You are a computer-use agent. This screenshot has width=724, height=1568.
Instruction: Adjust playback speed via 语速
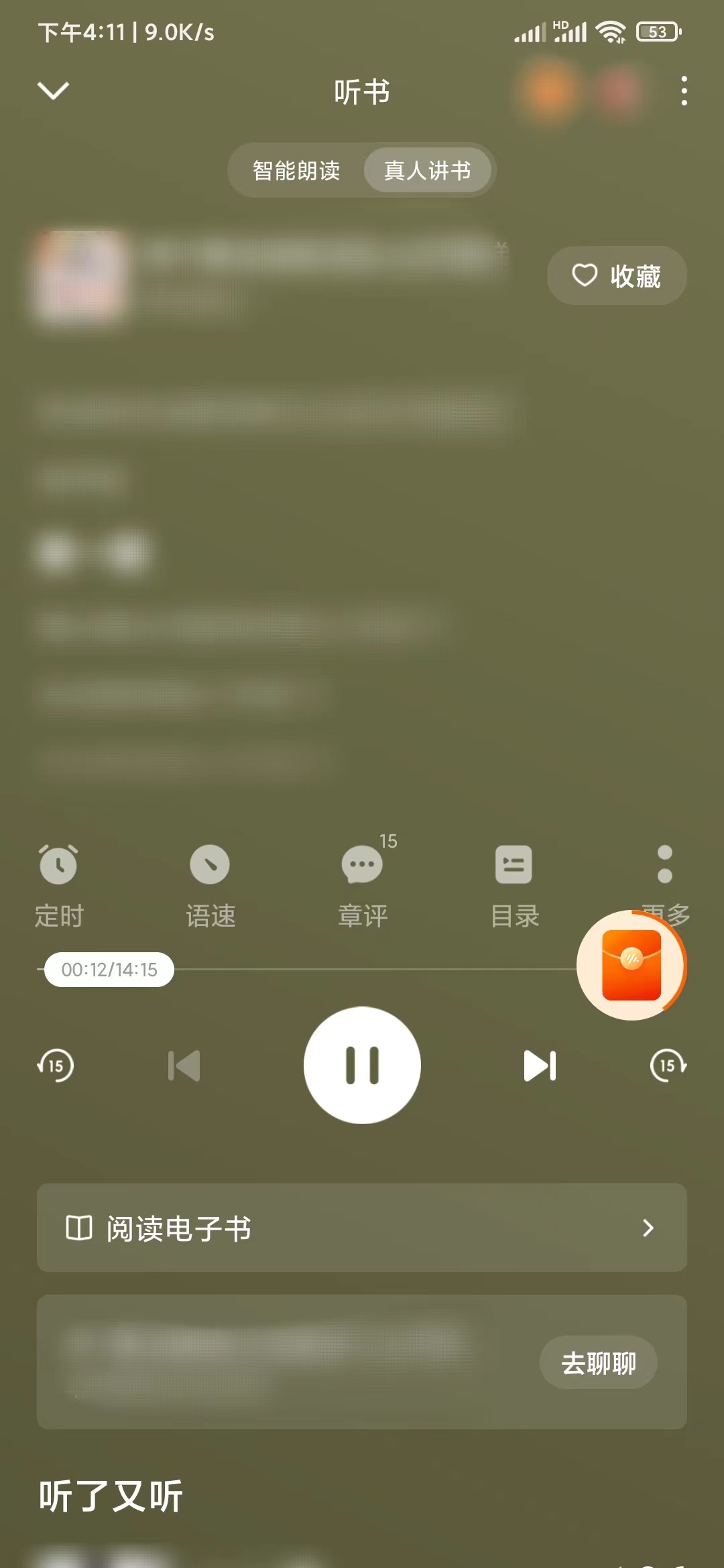[210, 885]
